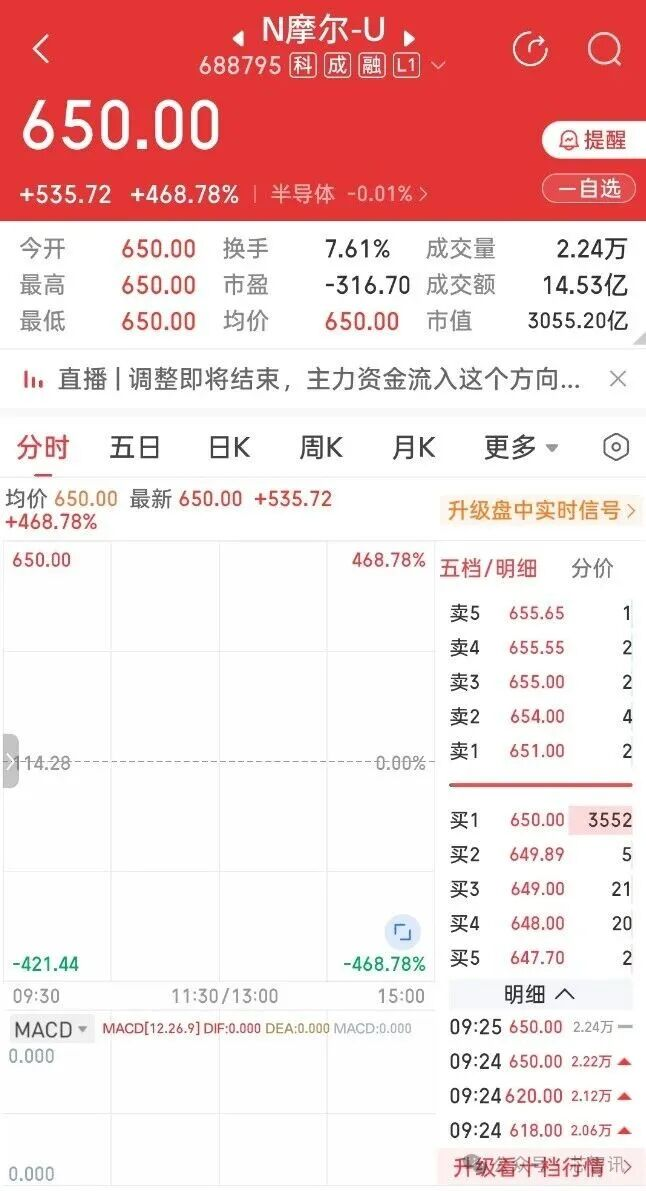
Task: Tap 升级盘中实时信号 upgrade link
Action: point(540,511)
